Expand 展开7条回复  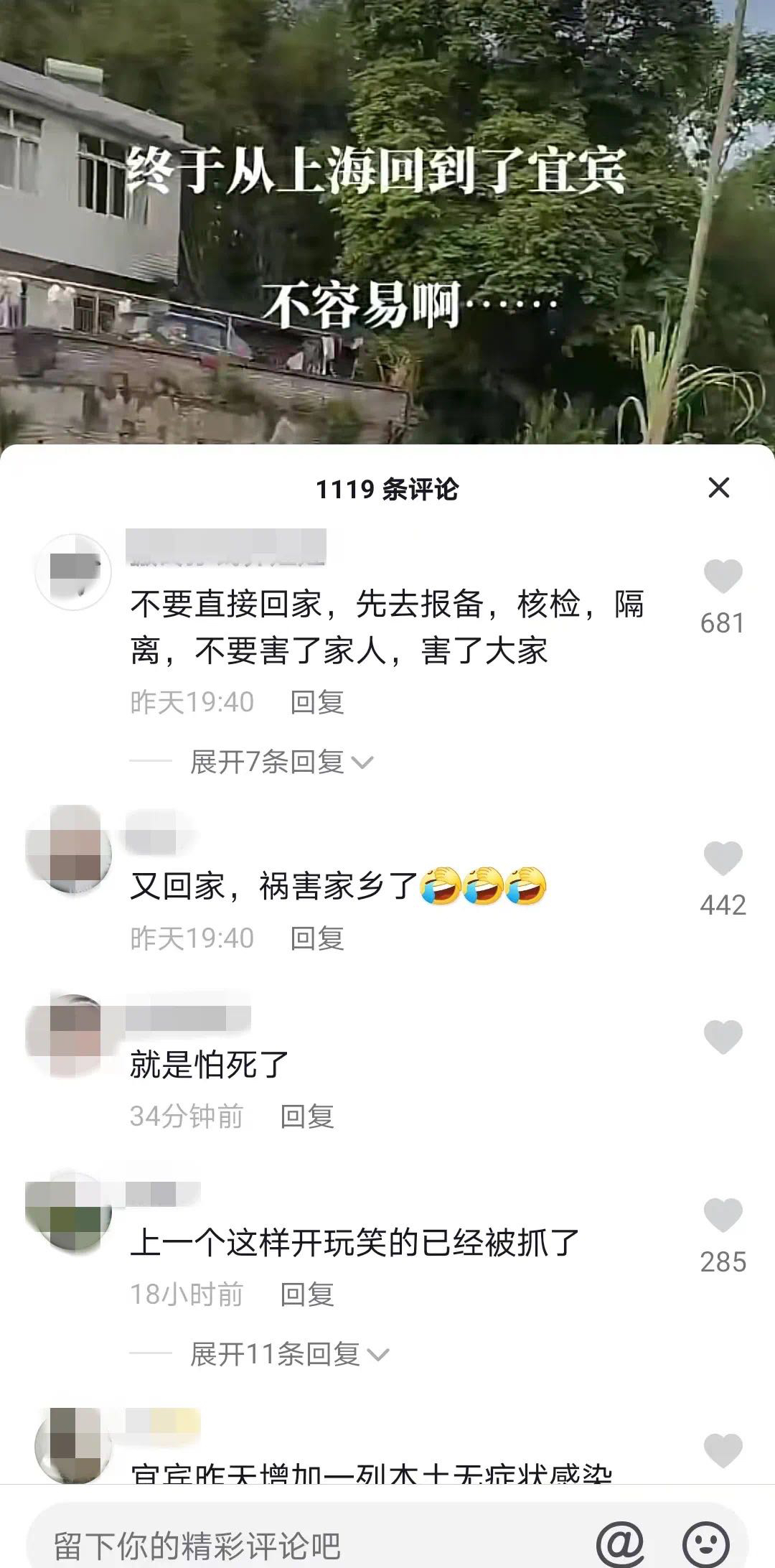[x=281, y=762]
